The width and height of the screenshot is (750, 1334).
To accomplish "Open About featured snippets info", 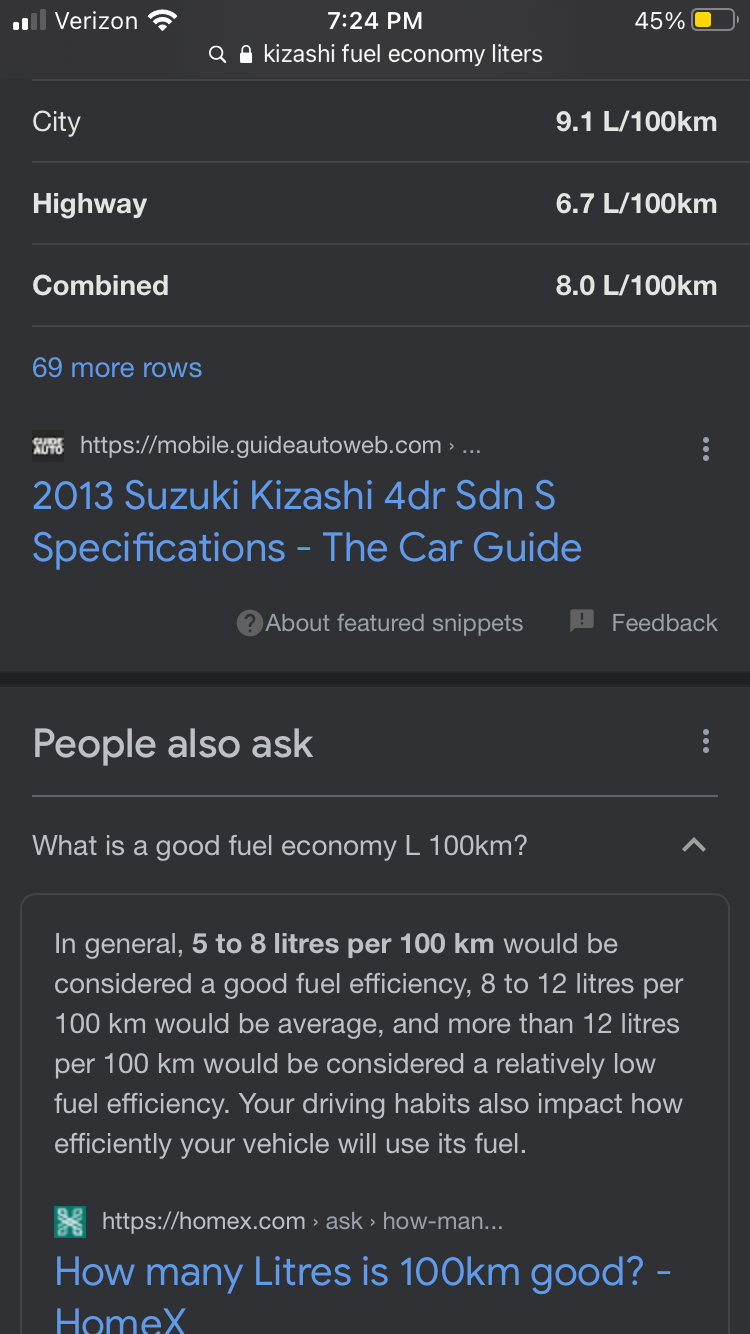I will (379, 623).
